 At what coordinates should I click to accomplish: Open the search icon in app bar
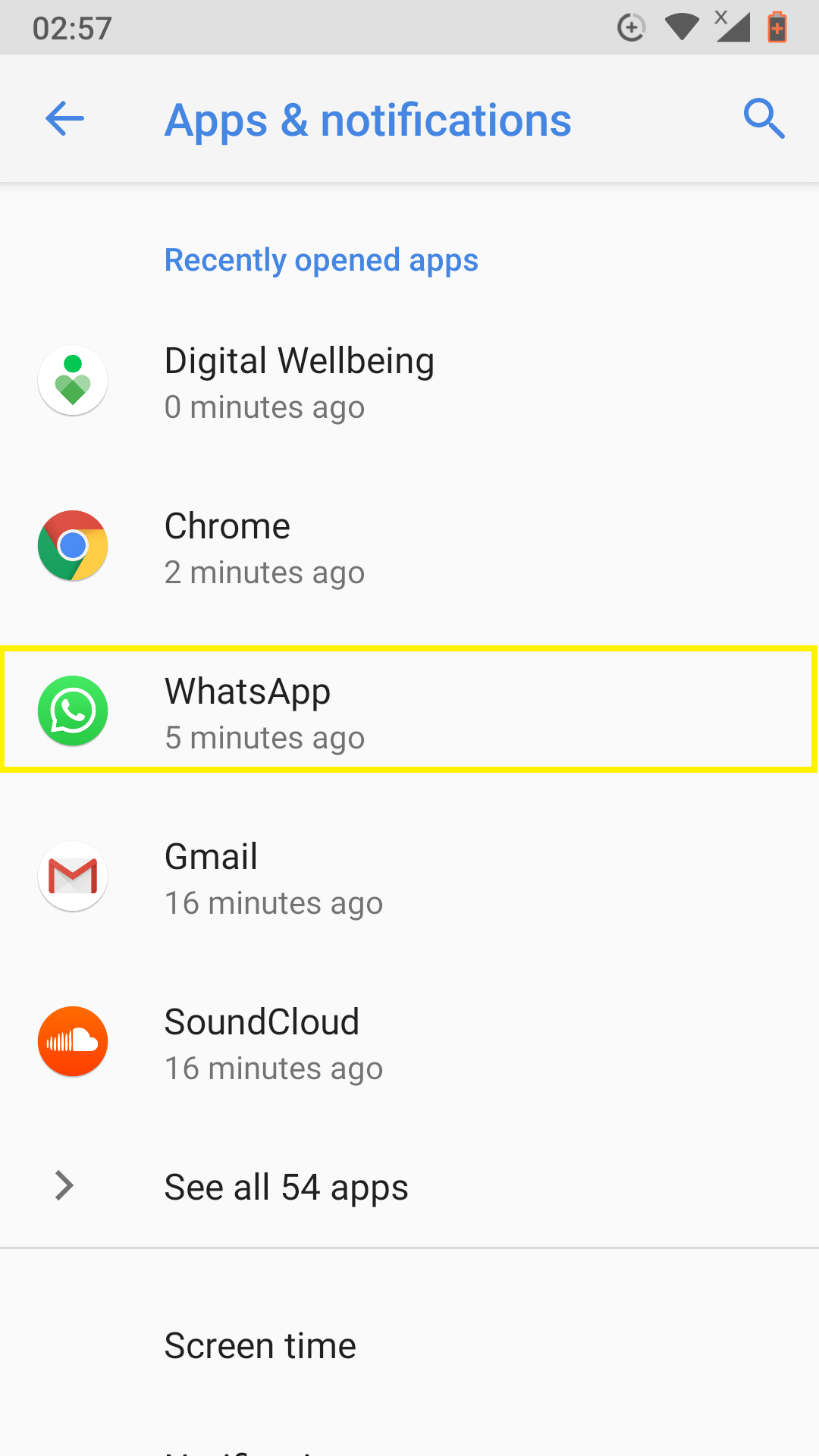pos(764,119)
